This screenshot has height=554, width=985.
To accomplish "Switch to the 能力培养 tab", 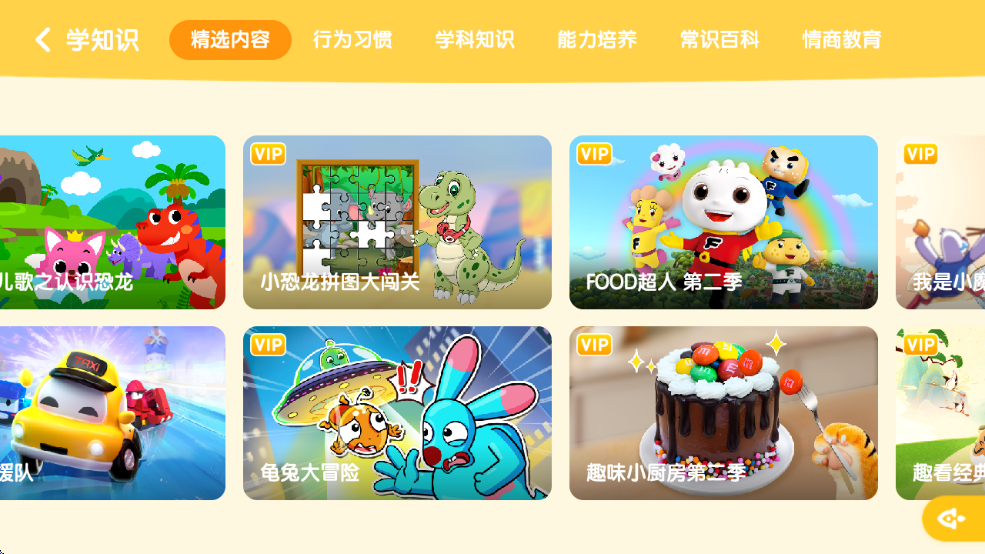I will click(x=597, y=40).
